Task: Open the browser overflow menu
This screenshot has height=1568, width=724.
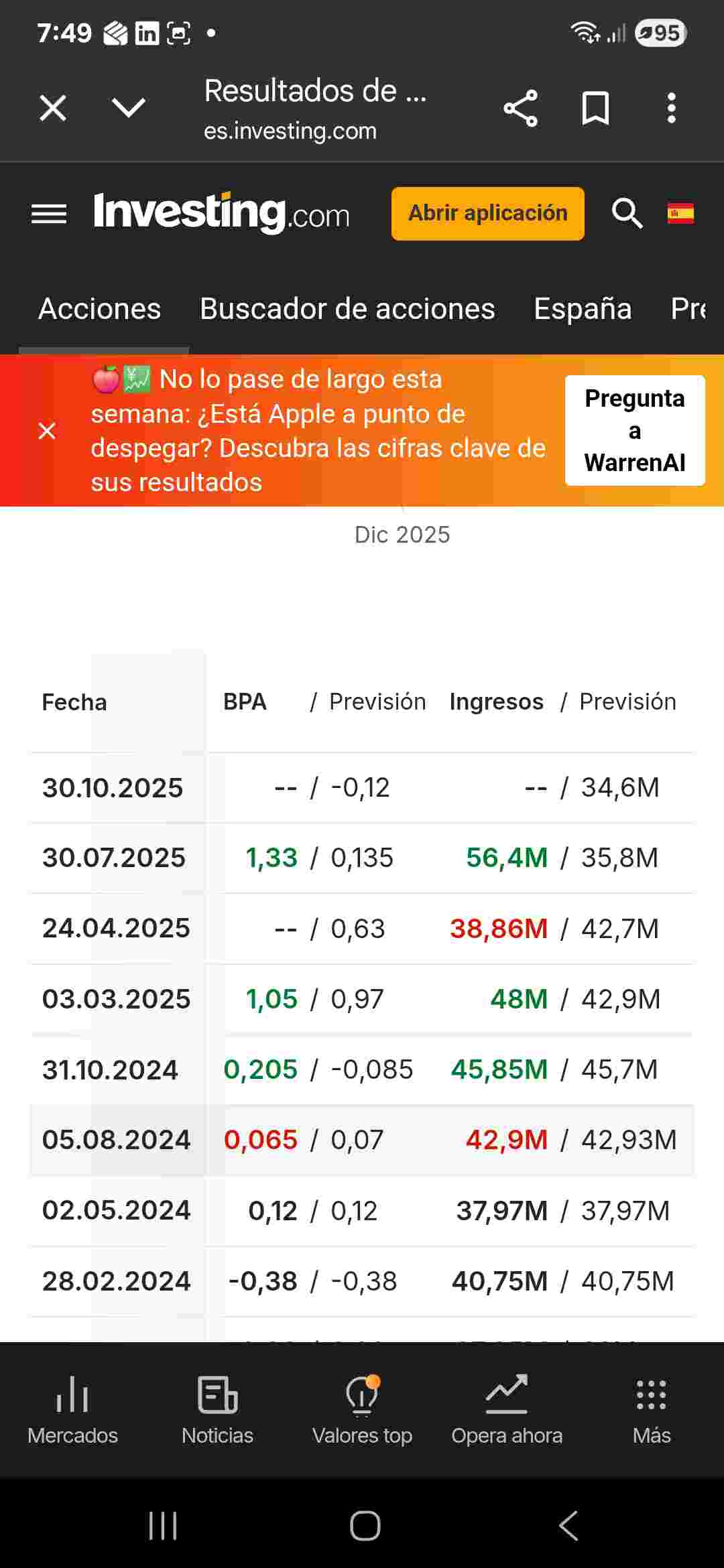Action: 671,108
